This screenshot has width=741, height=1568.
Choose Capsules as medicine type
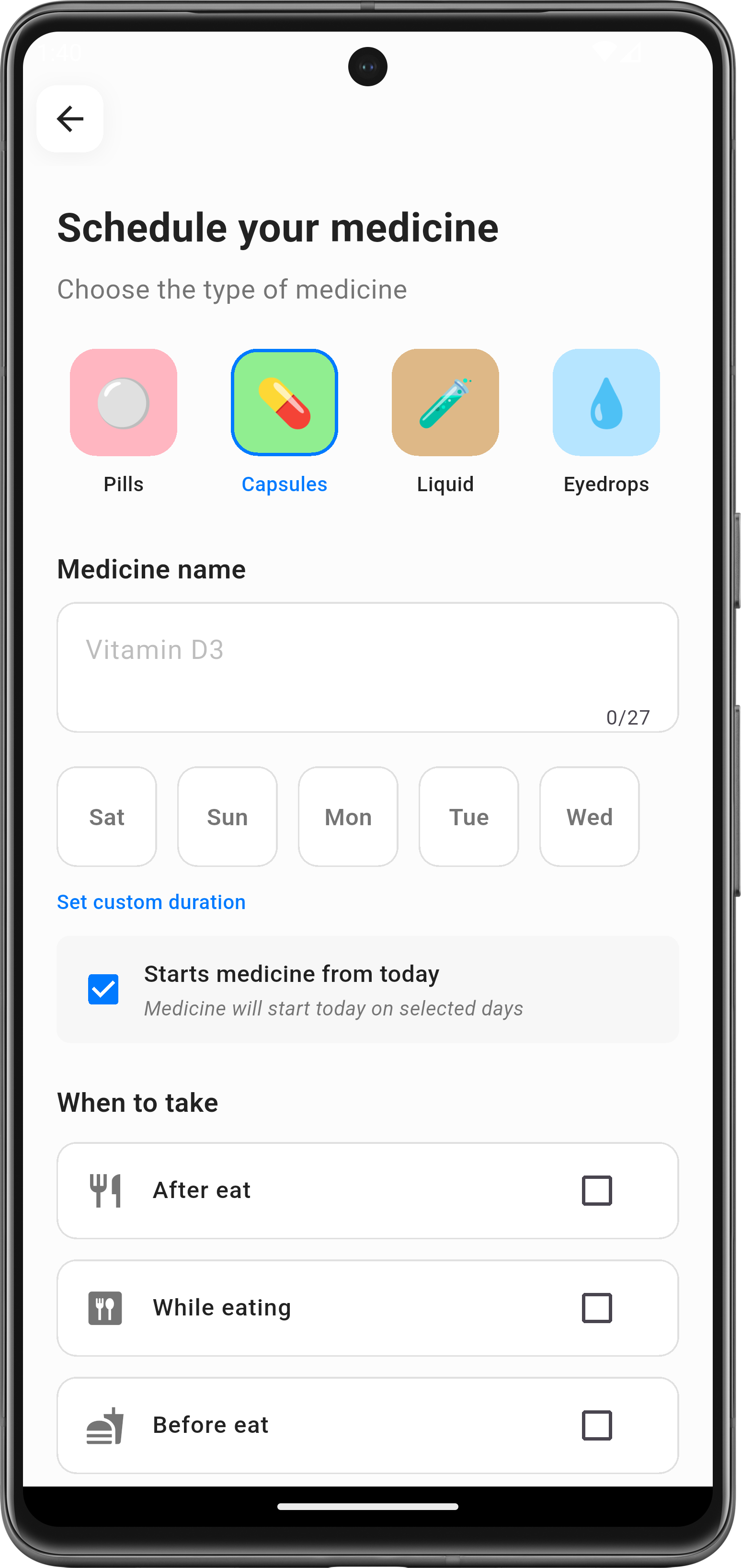[x=284, y=403]
